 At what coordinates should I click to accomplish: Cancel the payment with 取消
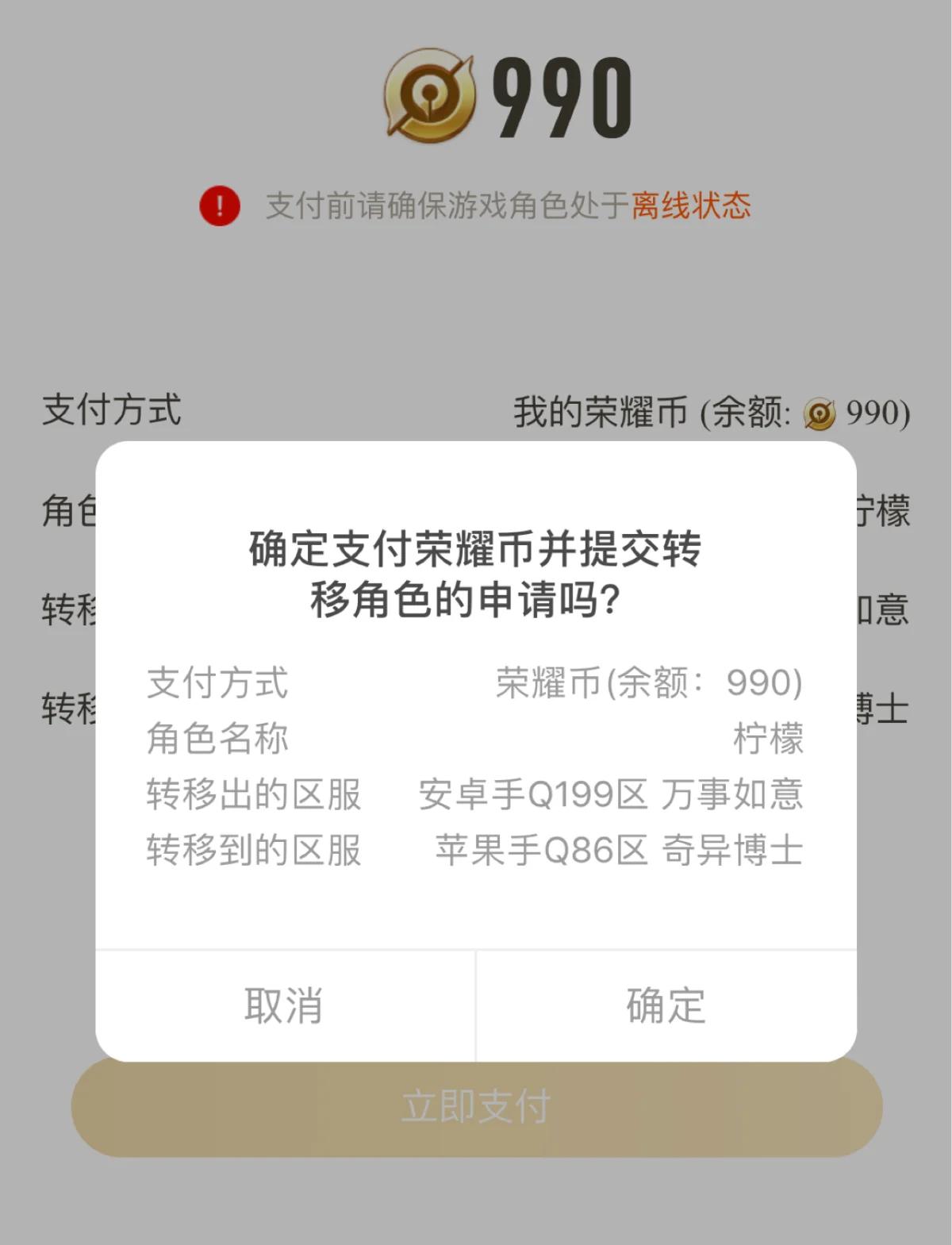(282, 1006)
